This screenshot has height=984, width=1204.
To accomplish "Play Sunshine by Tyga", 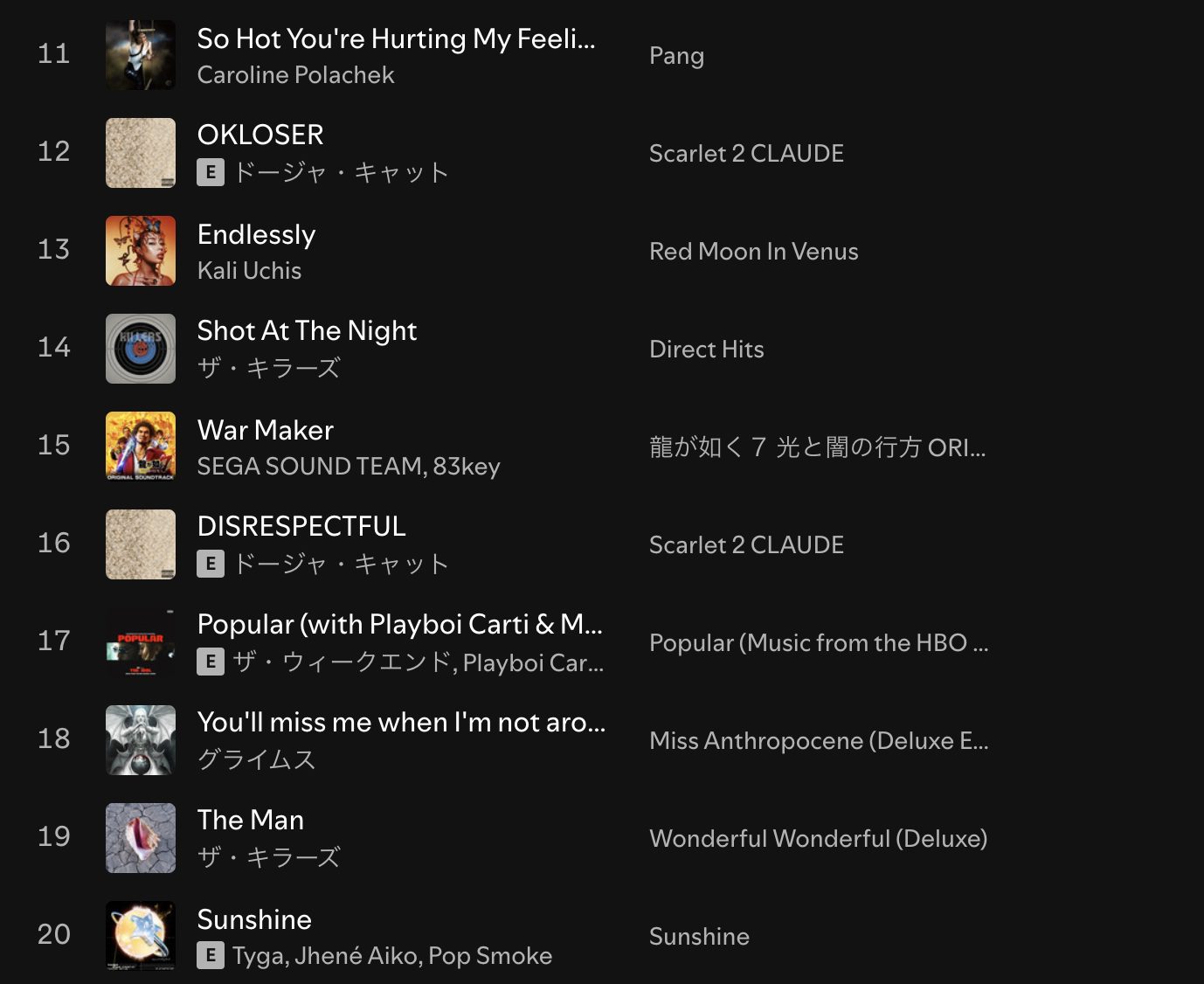I will tap(254, 919).
